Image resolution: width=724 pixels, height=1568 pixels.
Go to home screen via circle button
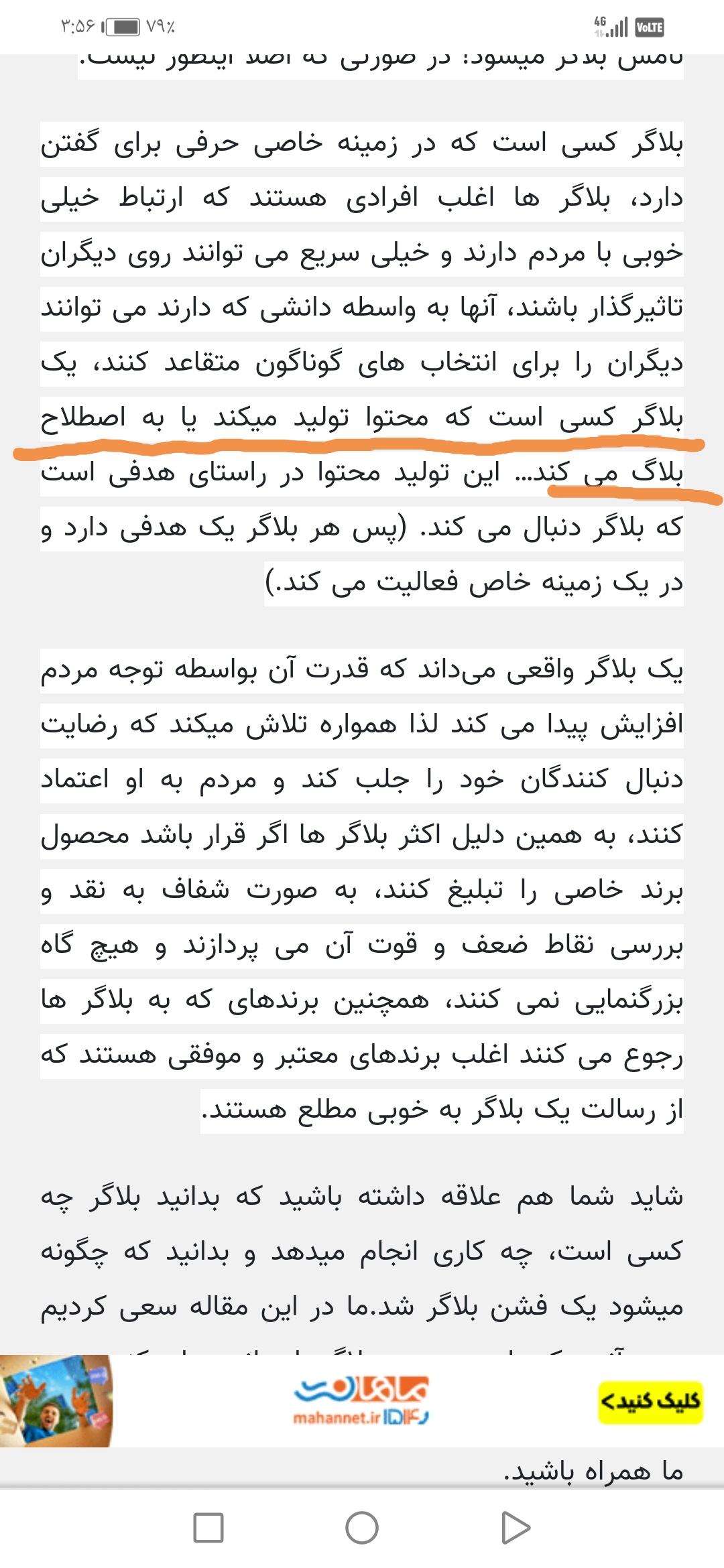[x=362, y=1528]
